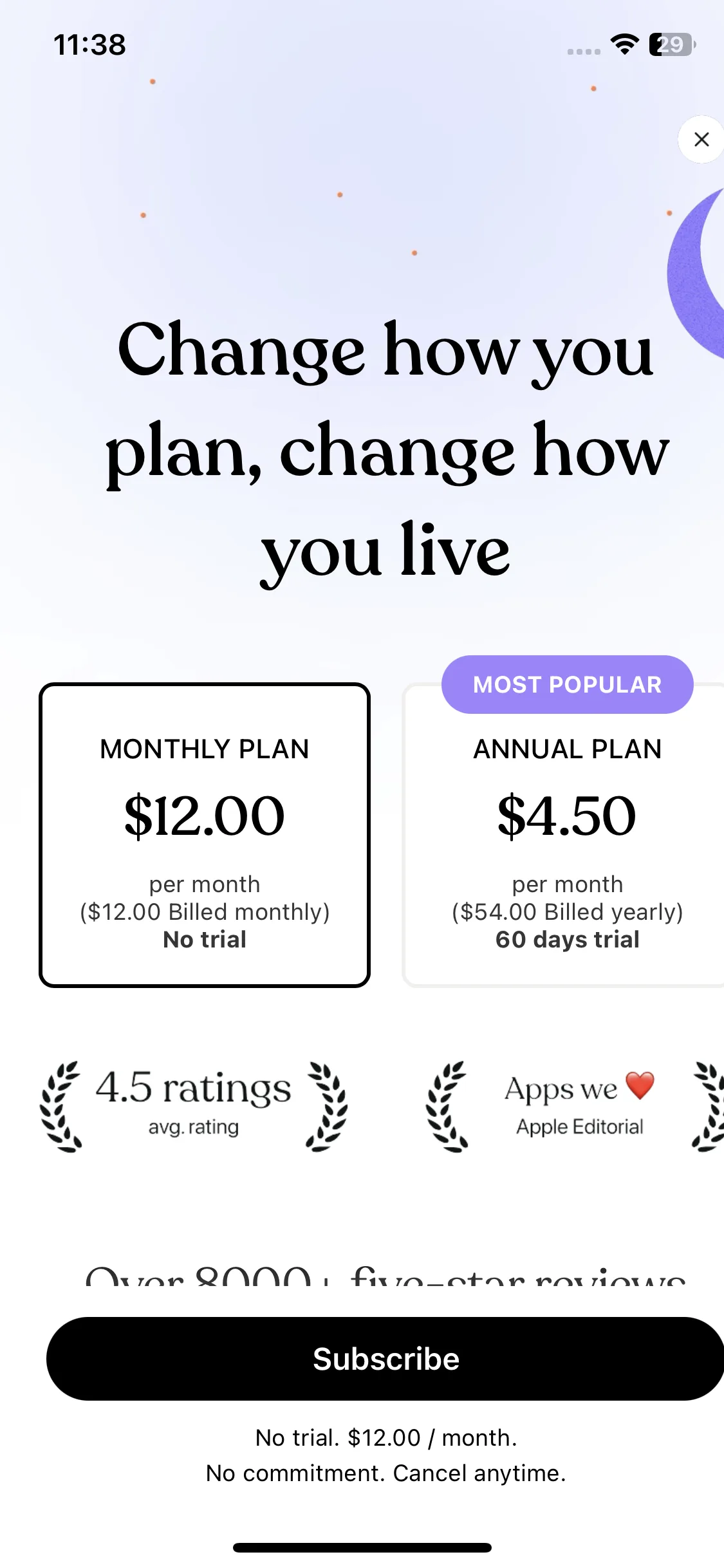Select the Monthly Plan card
Viewport: 724px width, 1568px height.
205,835
